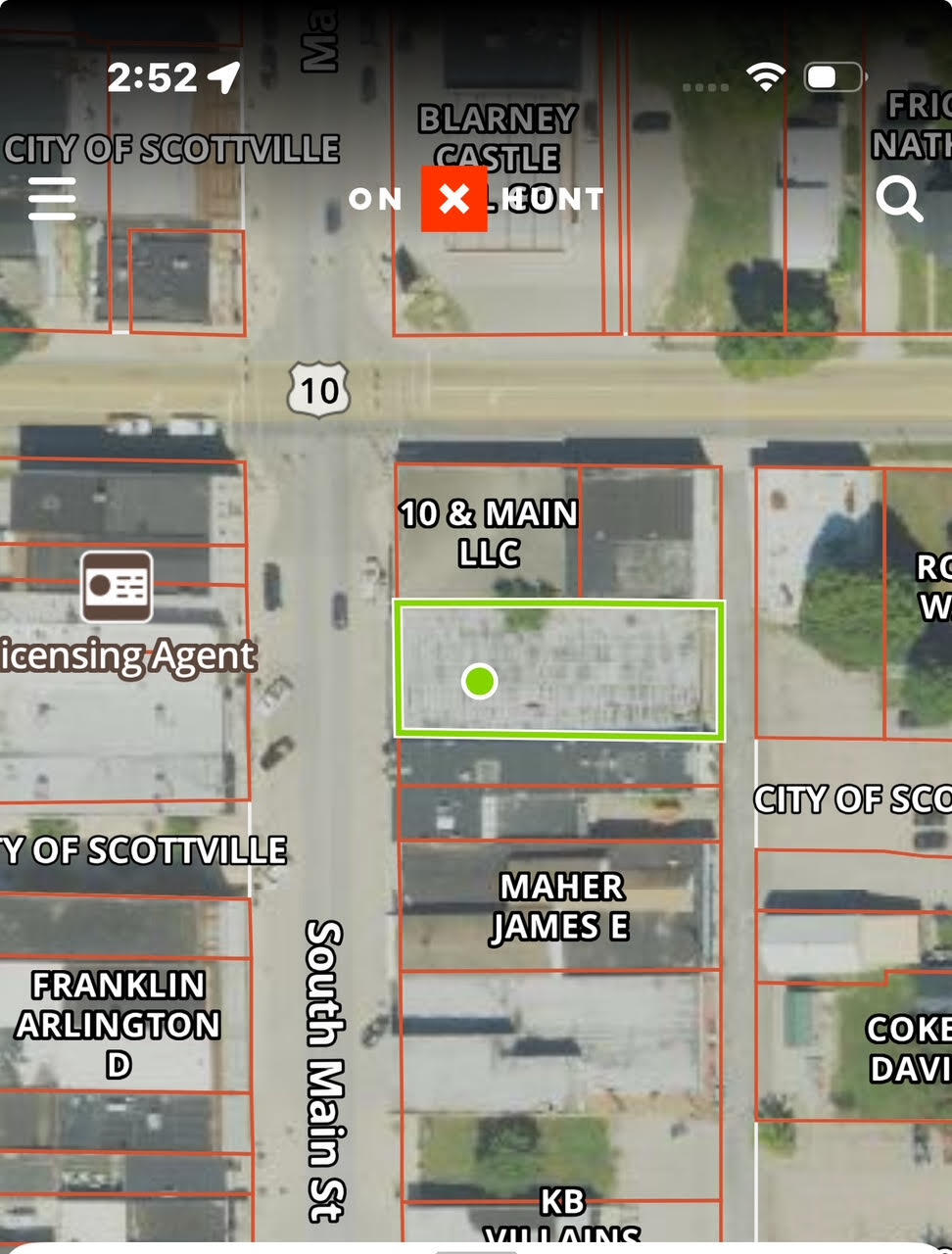Select the MAHER JAMES E parcel
The height and width of the screenshot is (1254, 952).
(559, 906)
